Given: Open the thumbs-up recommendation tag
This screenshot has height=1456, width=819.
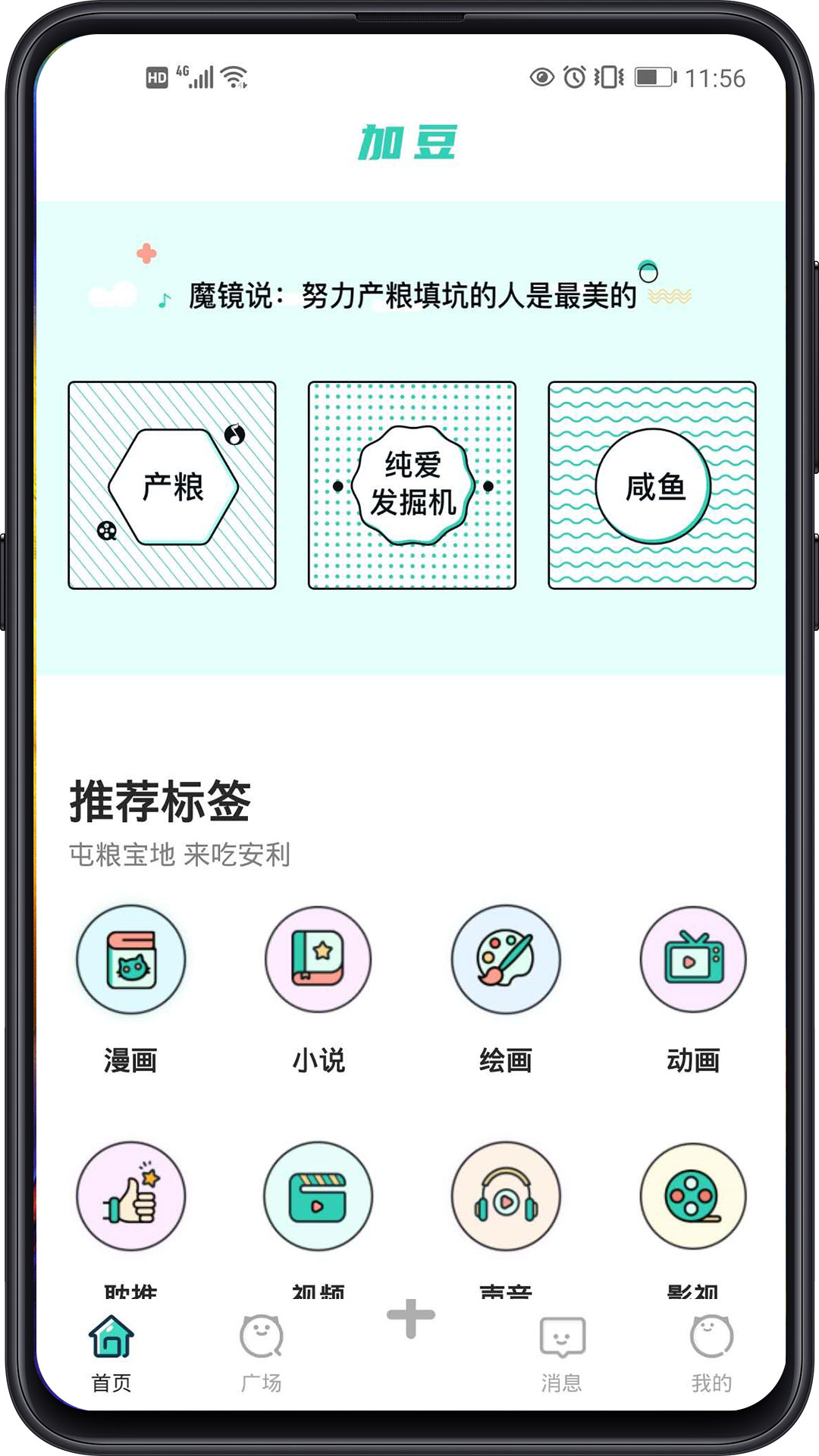Looking at the screenshot, I should 130,1197.
